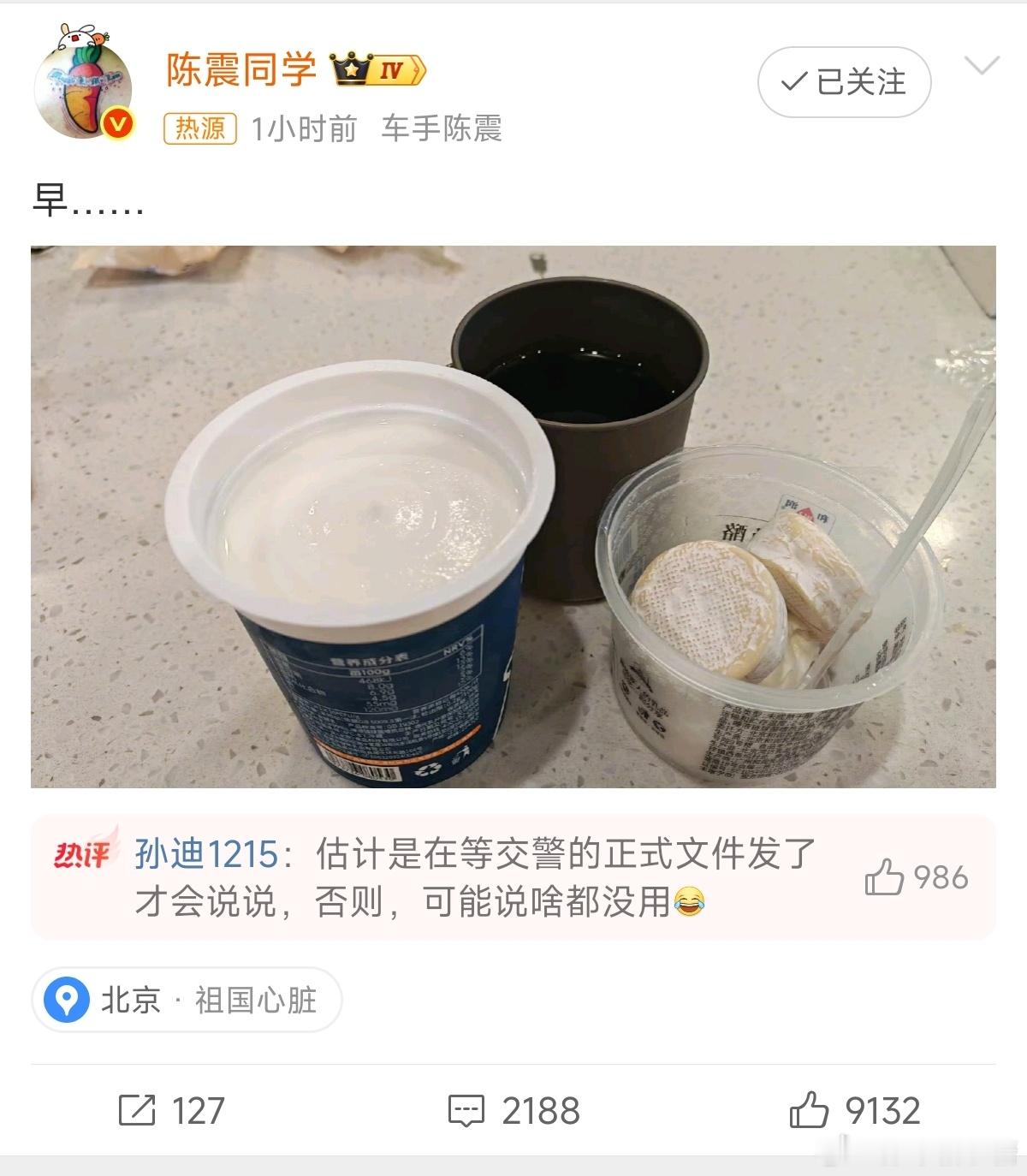The image size is (1027, 1176).
Task: View the breakfast photo full screen
Action: 513,517
